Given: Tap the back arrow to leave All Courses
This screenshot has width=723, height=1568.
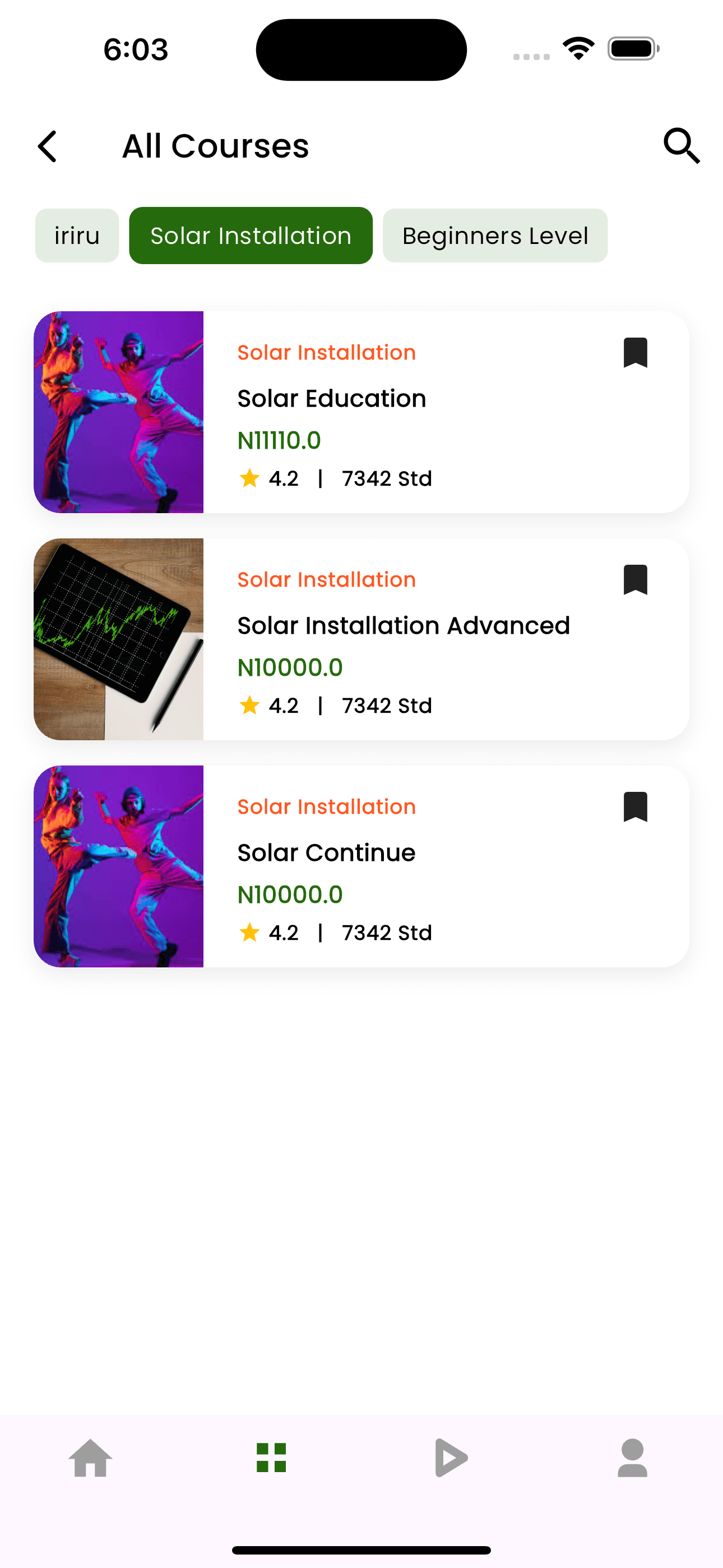Looking at the screenshot, I should coord(48,145).
